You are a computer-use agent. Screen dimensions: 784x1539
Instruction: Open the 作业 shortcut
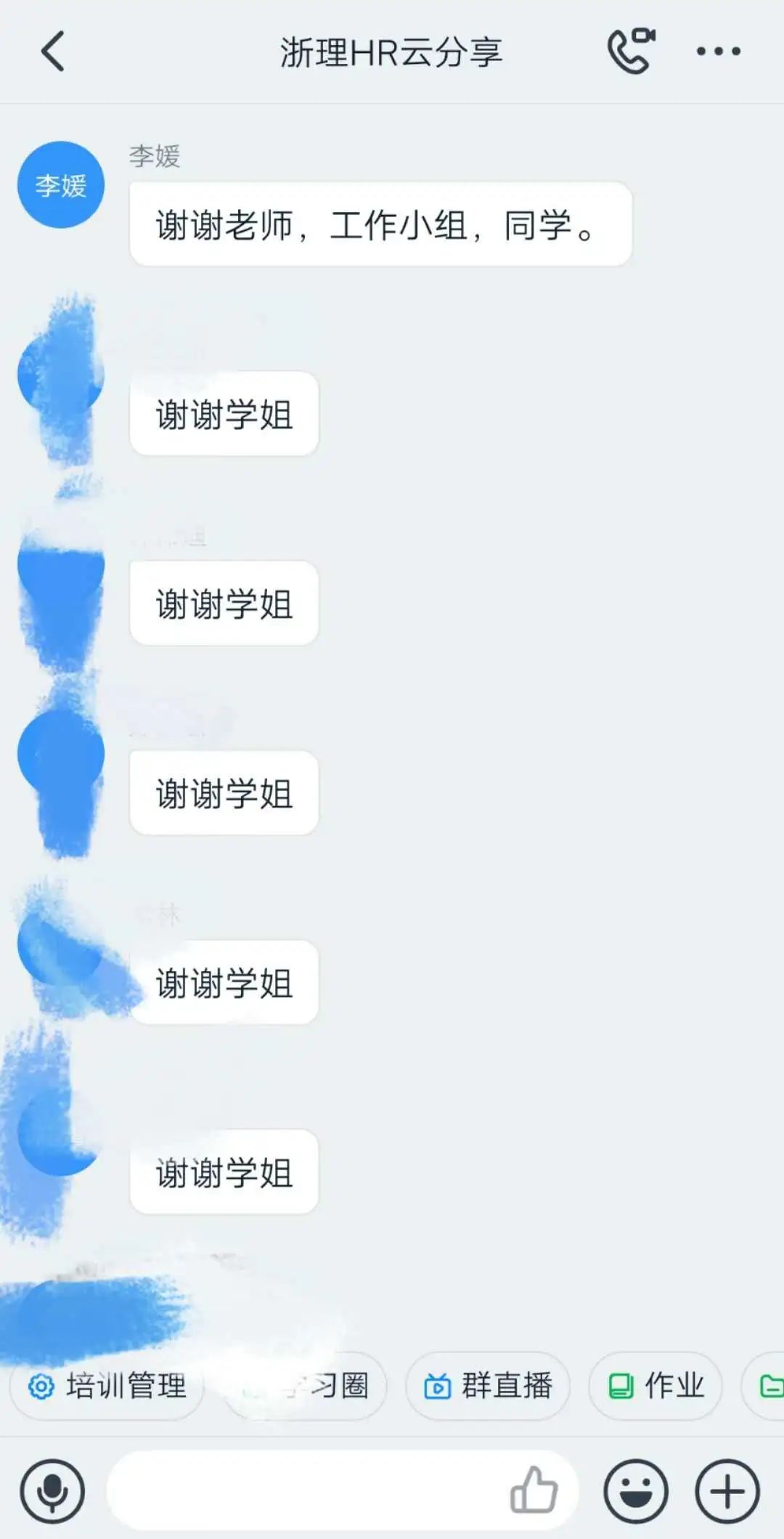pos(656,1386)
